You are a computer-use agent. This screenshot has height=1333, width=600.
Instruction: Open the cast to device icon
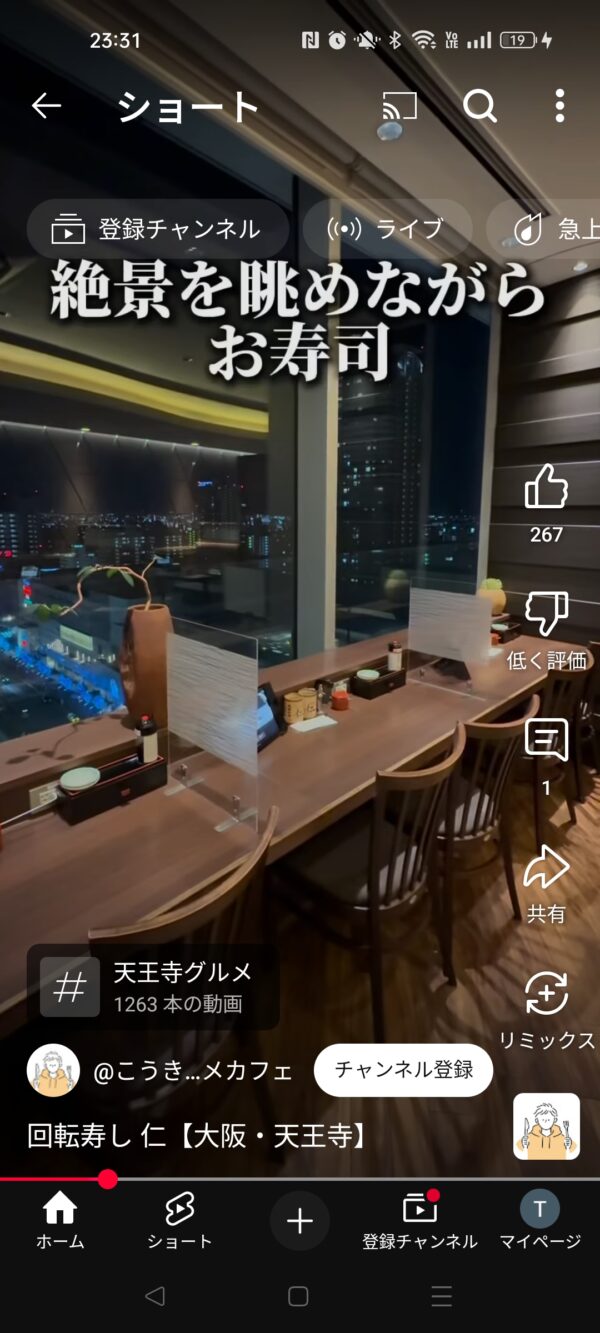click(x=399, y=106)
